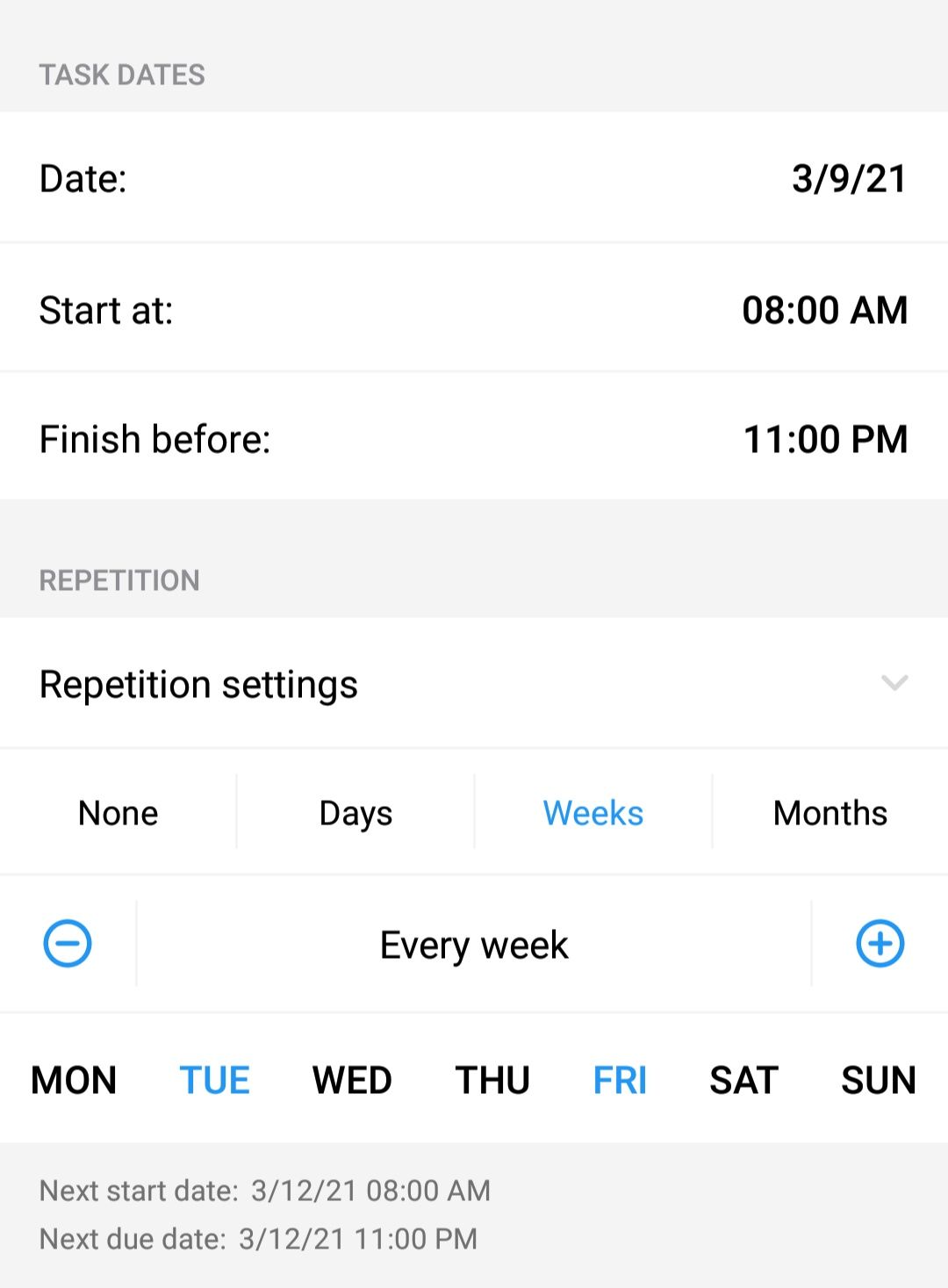Image resolution: width=948 pixels, height=1288 pixels.
Task: Turn off FRI repetition
Action: [620, 1080]
